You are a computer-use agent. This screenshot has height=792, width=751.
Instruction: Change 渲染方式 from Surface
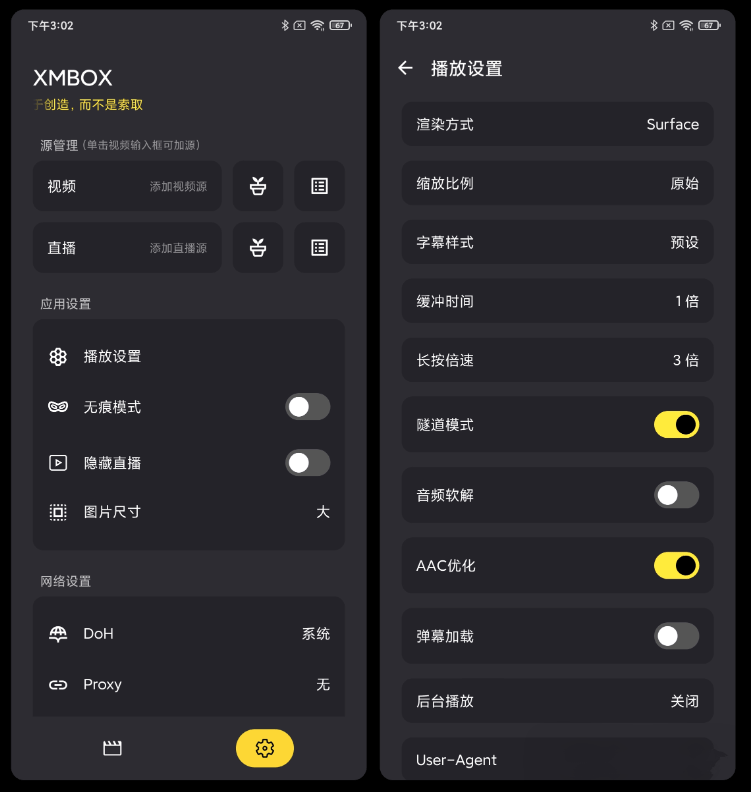point(557,124)
